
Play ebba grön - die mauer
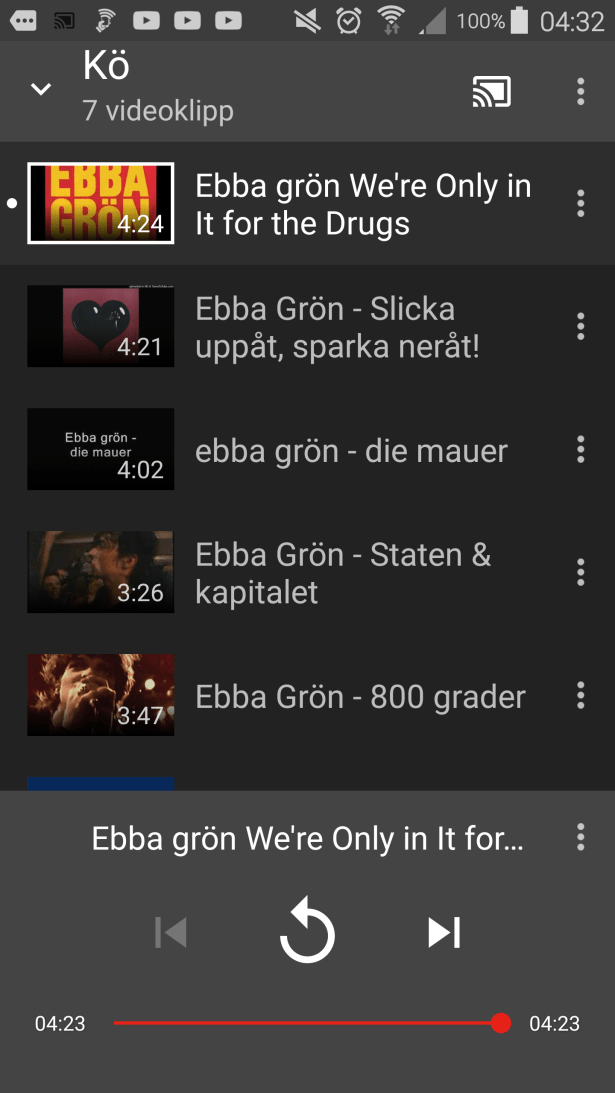(350, 450)
